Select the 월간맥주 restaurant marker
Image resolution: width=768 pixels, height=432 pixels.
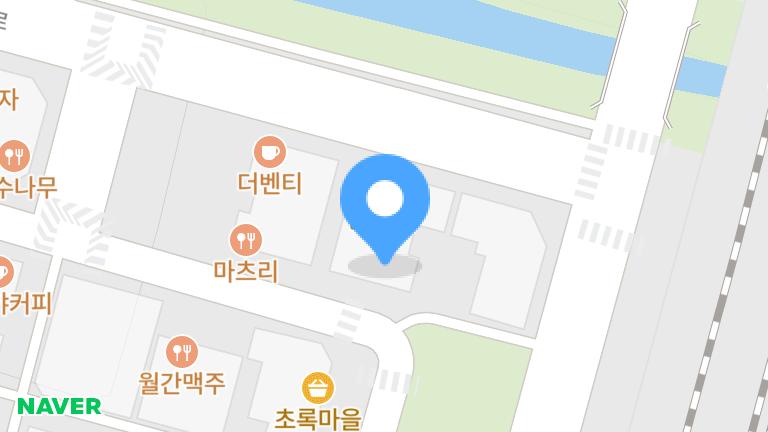182,351
